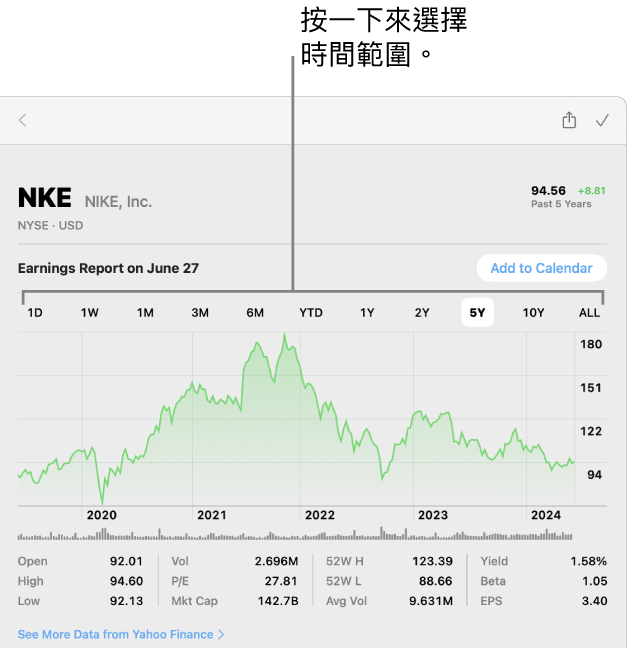Tap the checkmark icon at top right

point(602,121)
